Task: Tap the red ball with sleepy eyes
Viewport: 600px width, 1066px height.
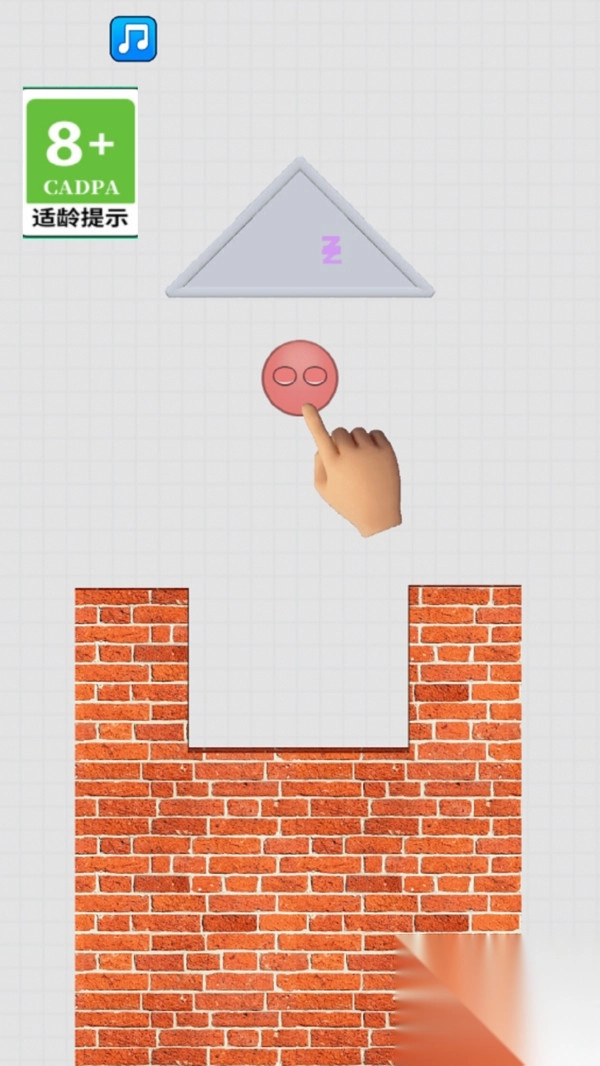Action: tap(299, 378)
